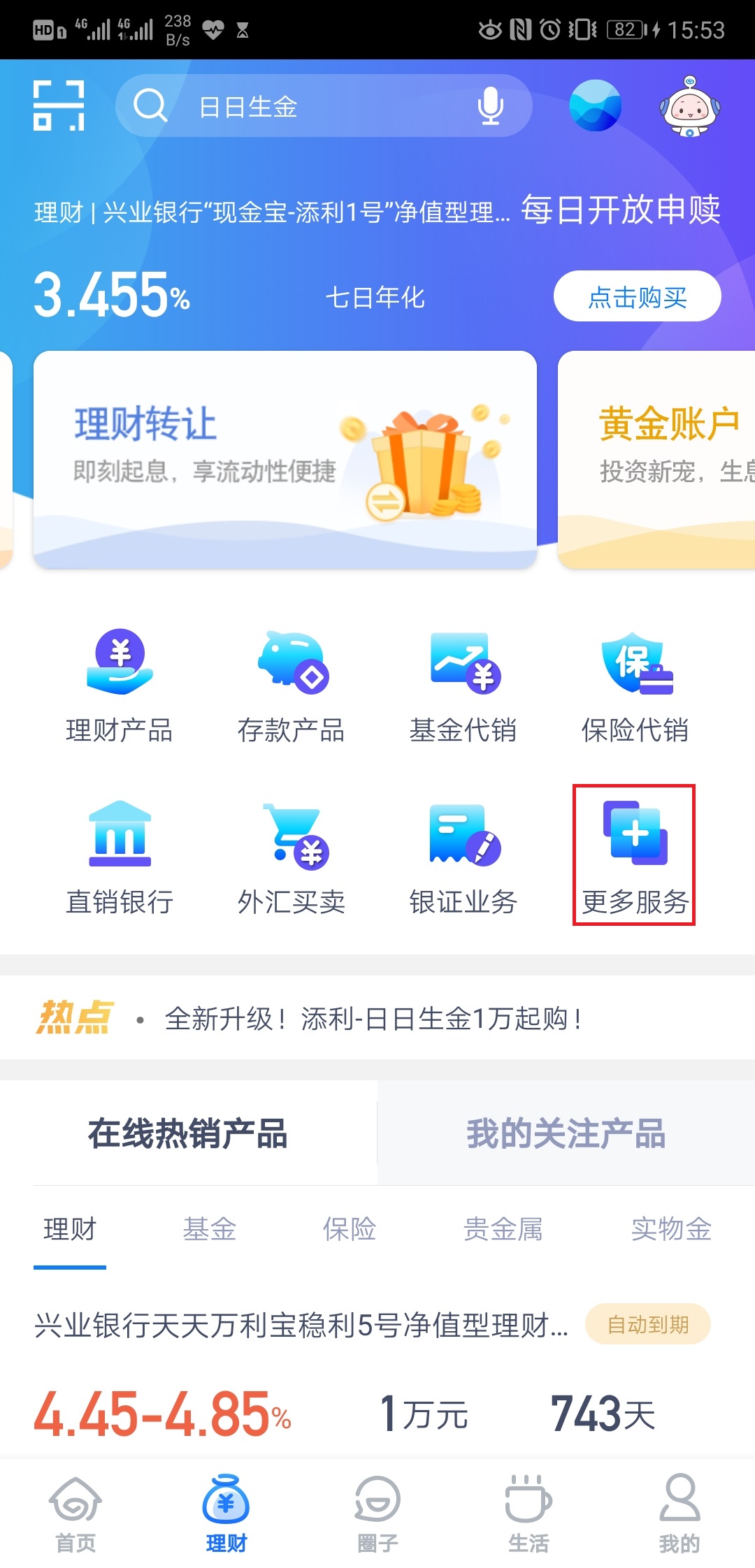Screen dimensions: 755x1568
Task: Go to the 我的 bottom tab
Action: (679, 1513)
